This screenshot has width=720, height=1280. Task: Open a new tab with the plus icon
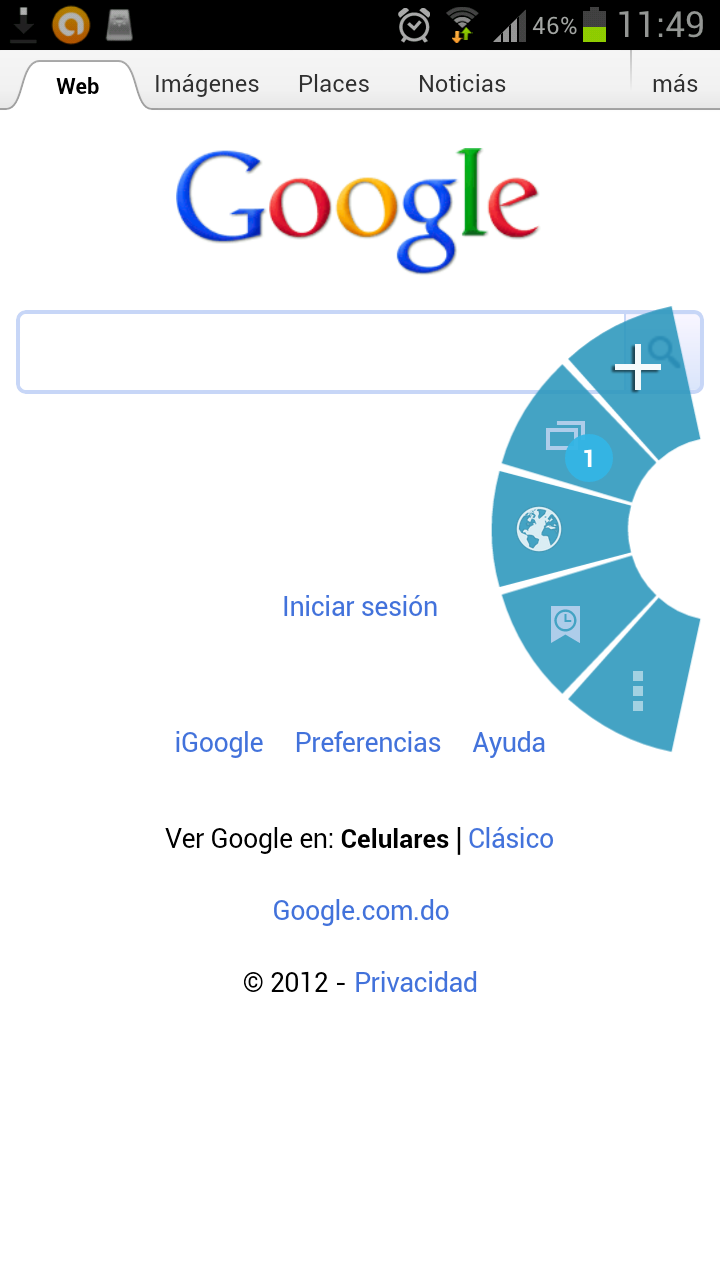tap(638, 368)
